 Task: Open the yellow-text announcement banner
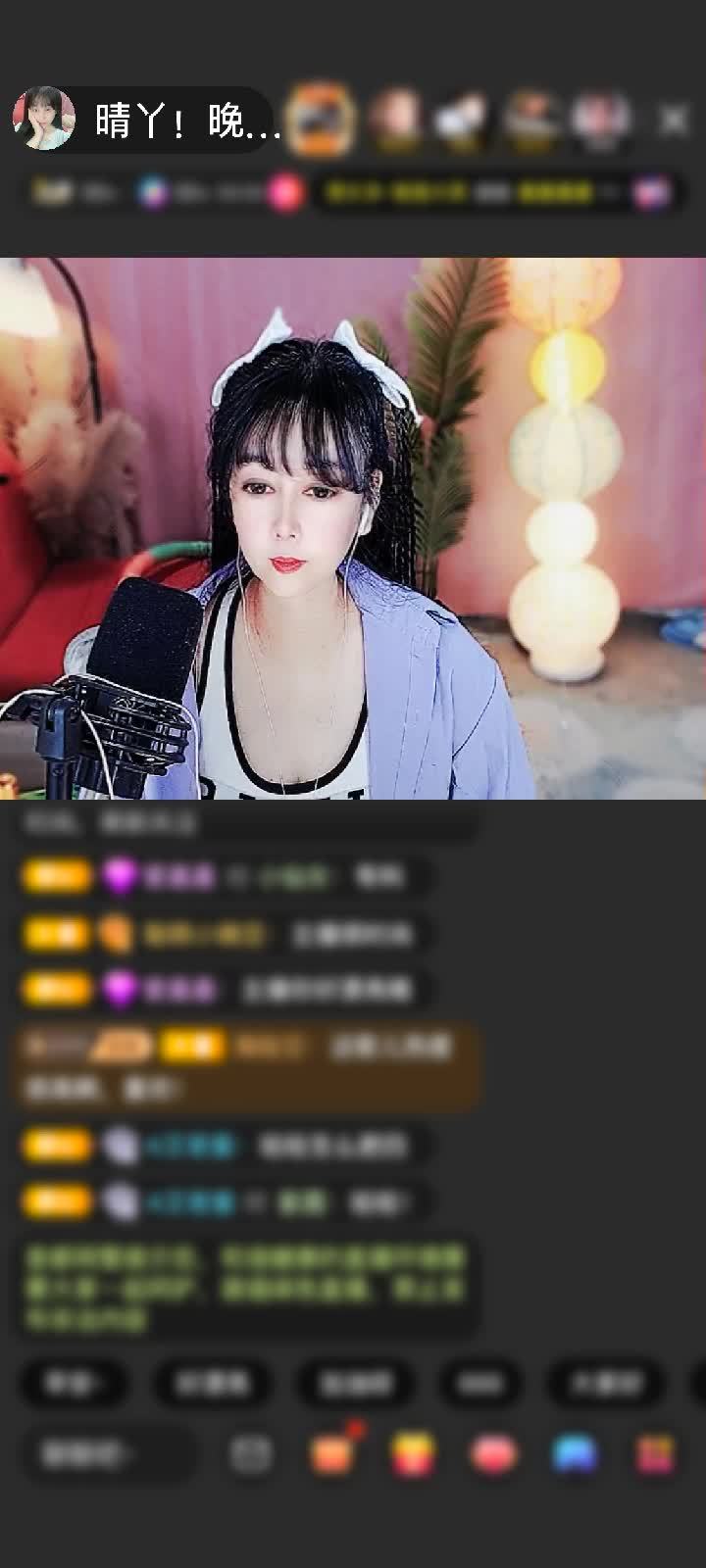click(471, 192)
